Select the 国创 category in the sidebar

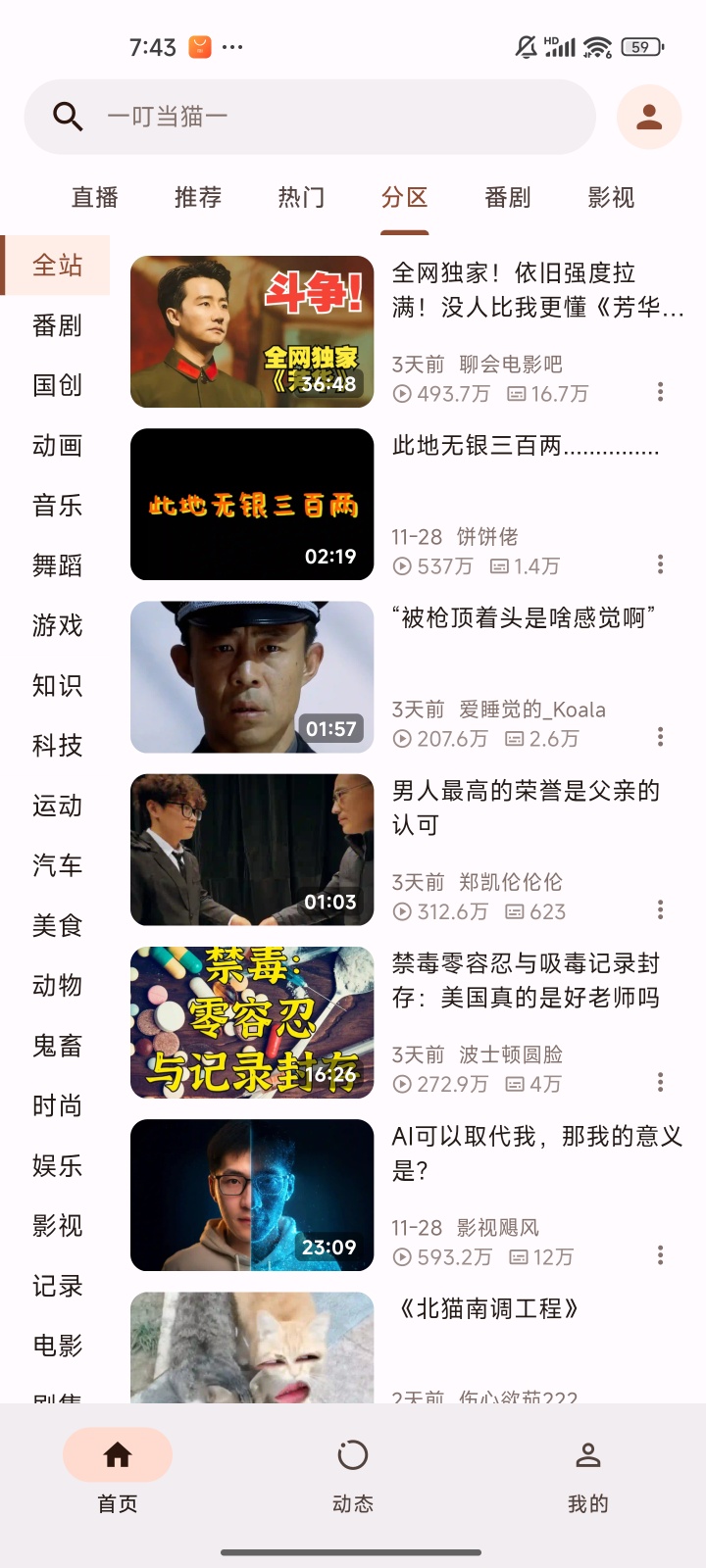point(57,385)
